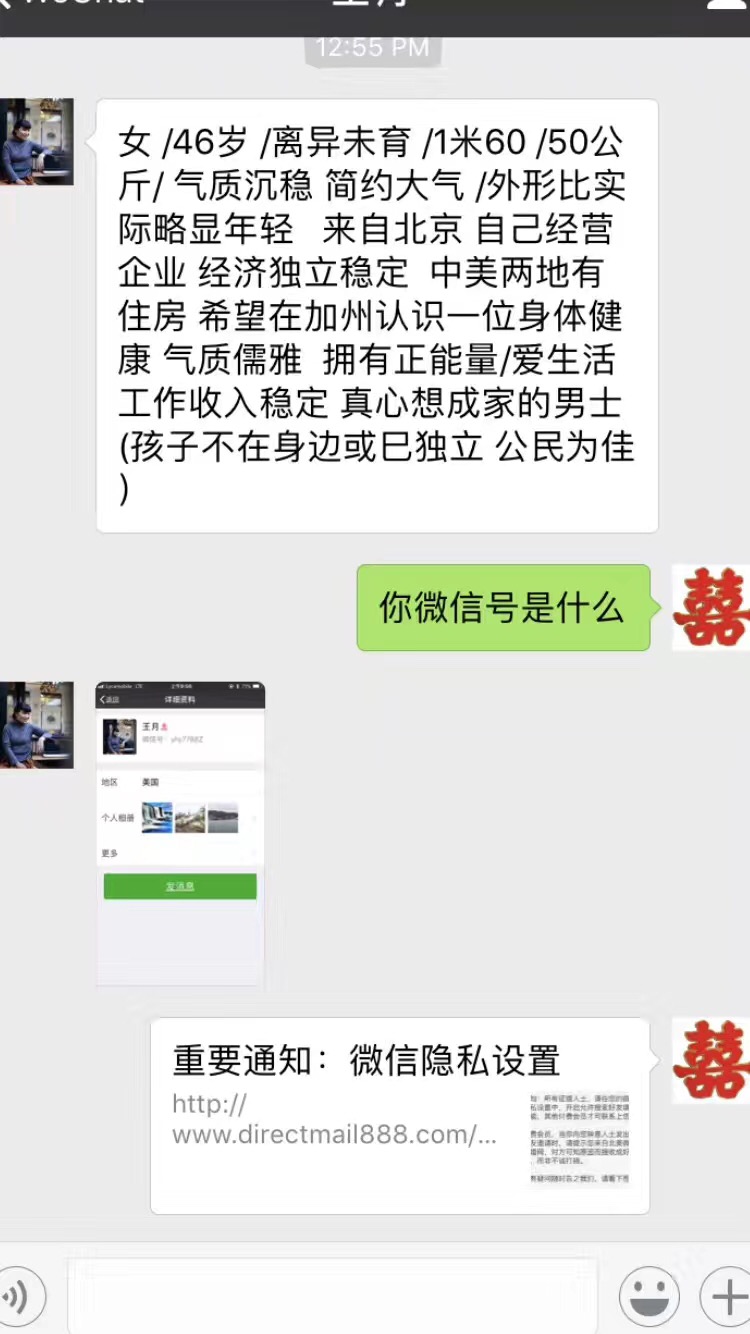
Task: Open the 重要通知 微信隐私设置 link card
Action: click(x=400, y=1115)
